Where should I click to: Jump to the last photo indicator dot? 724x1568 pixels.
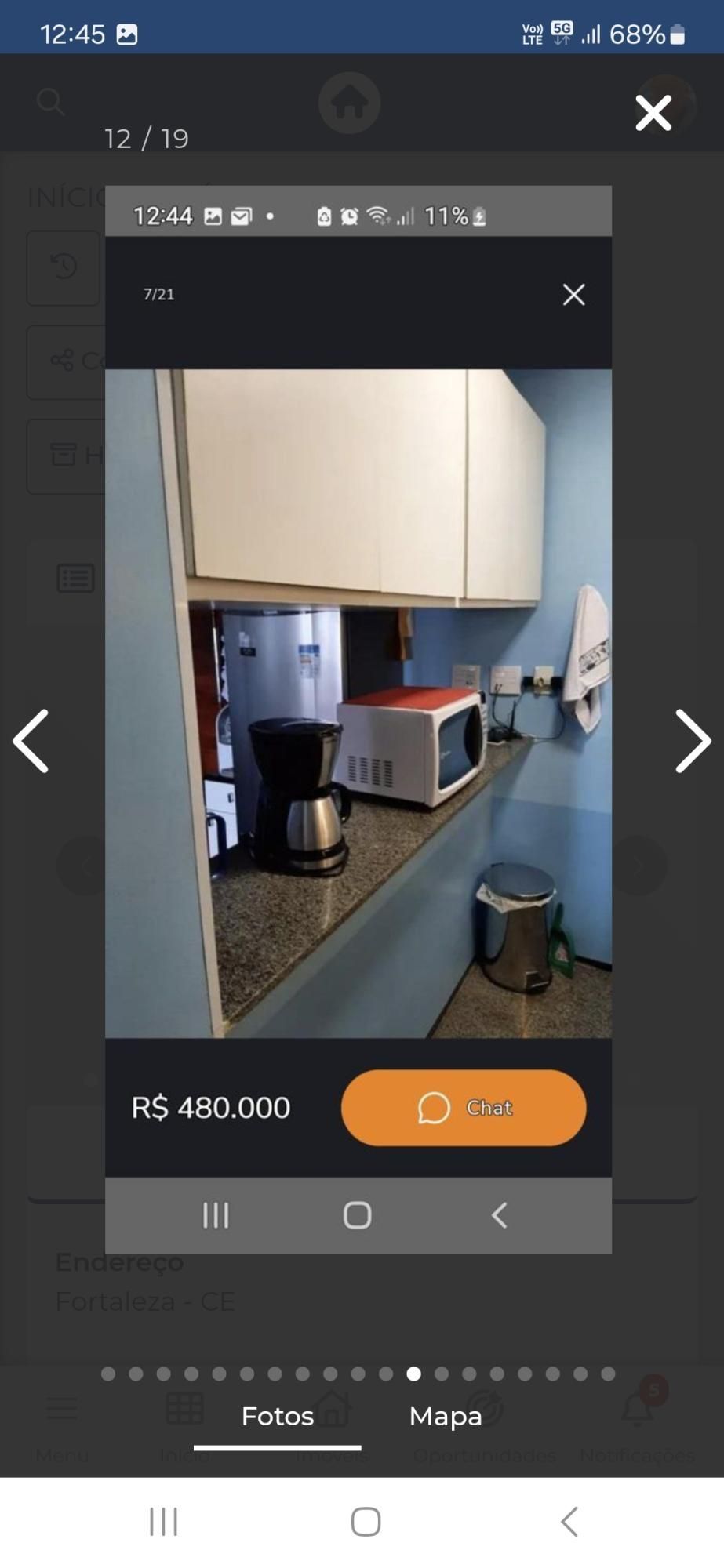tap(608, 1374)
